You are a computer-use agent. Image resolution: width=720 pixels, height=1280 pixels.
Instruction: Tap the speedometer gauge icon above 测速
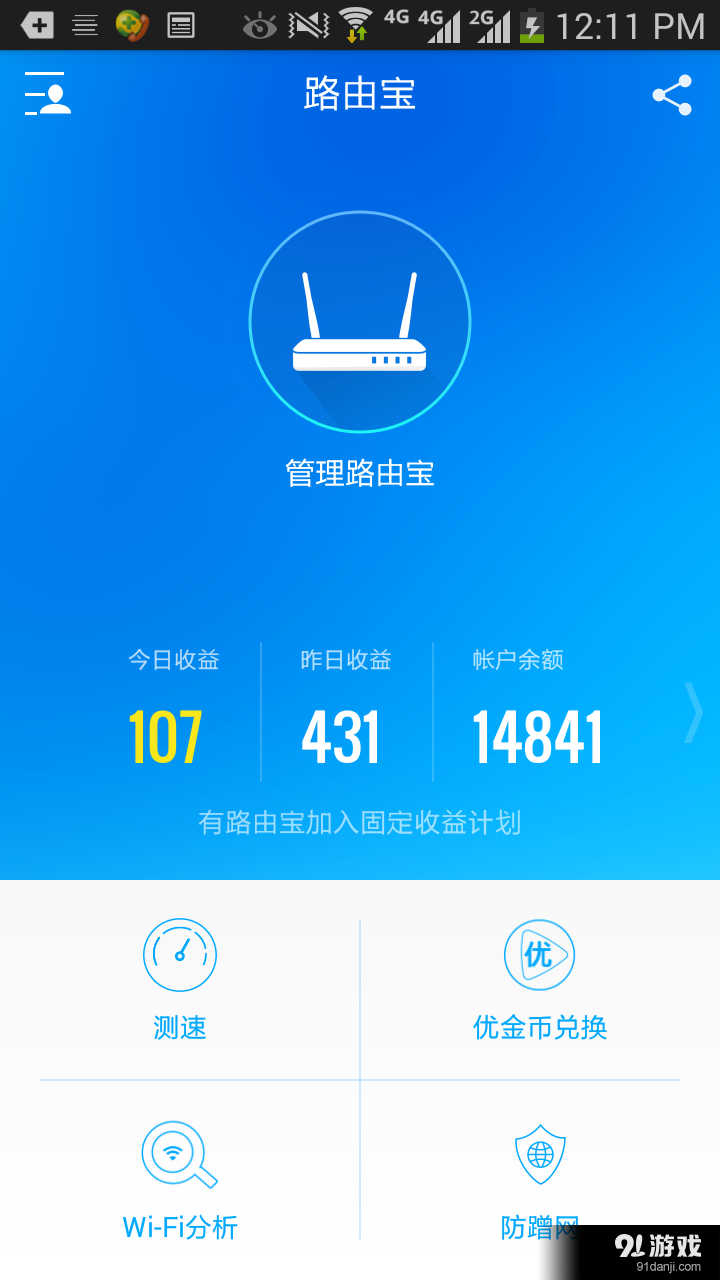click(180, 955)
